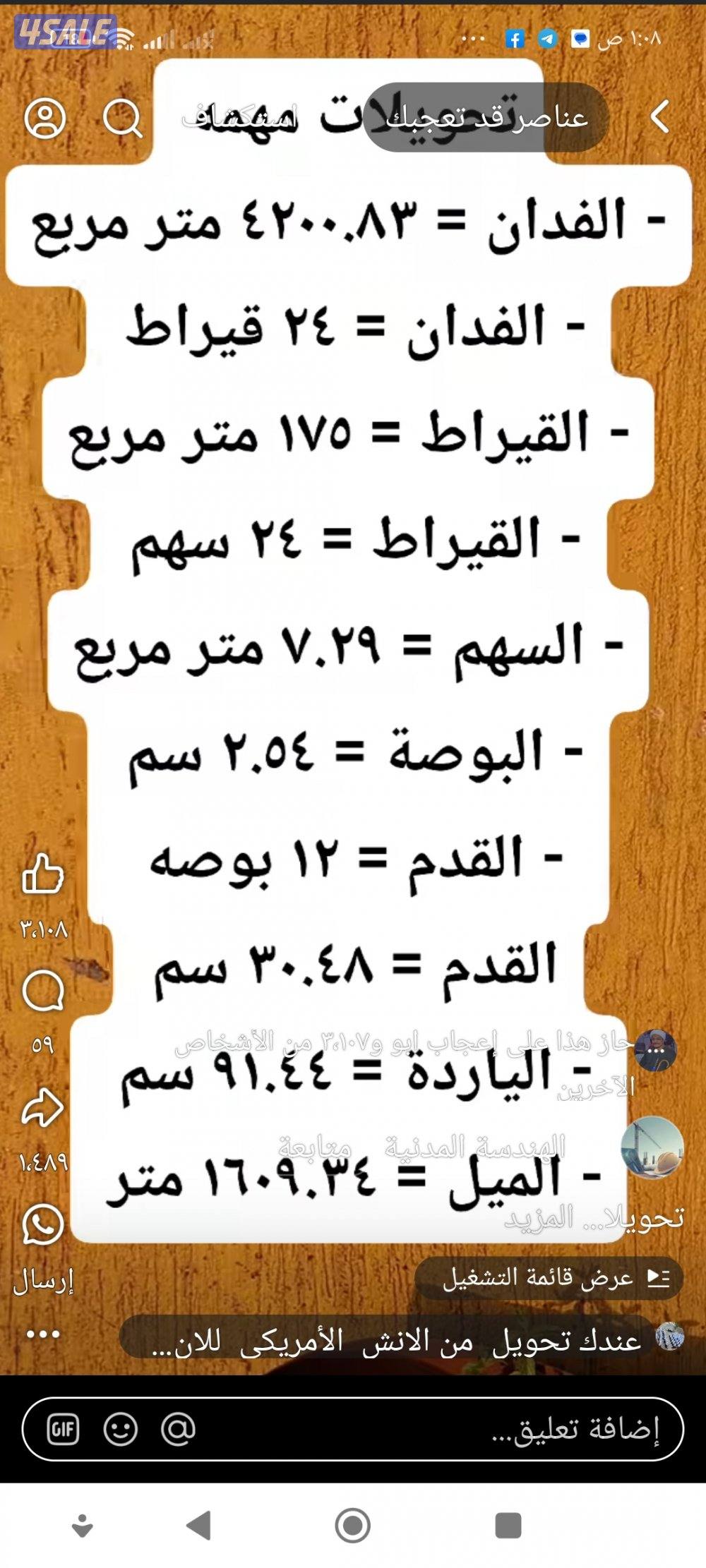The height and width of the screenshot is (1568, 706).
Task: Share the video via arrow icon
Action: (x=43, y=1106)
